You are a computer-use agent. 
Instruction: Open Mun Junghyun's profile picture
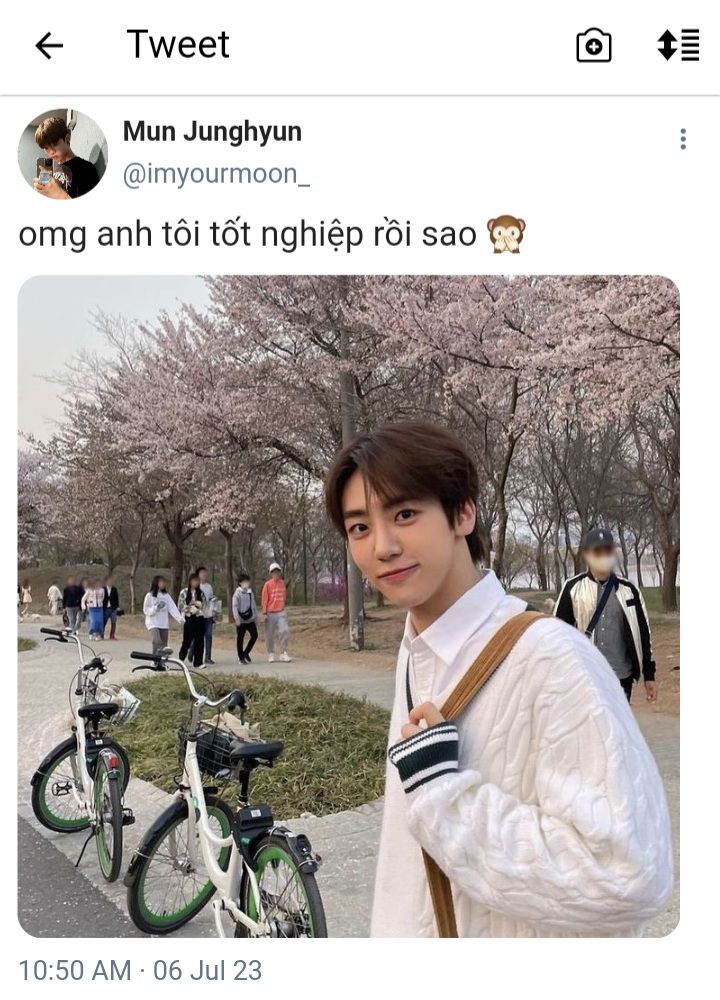click(x=62, y=154)
